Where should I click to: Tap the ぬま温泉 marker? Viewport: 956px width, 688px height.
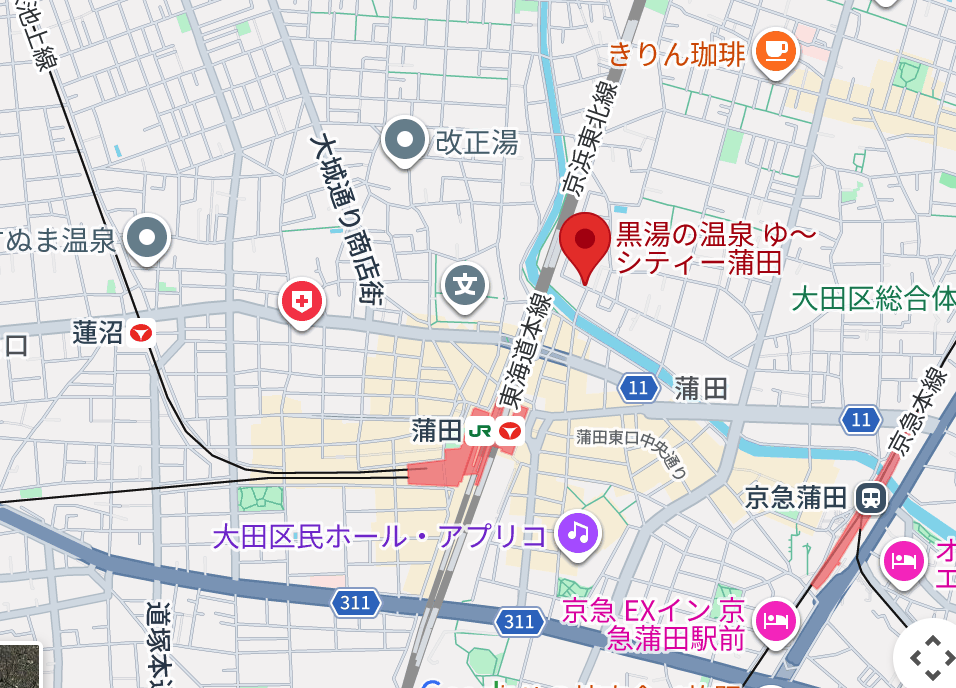[x=147, y=240]
